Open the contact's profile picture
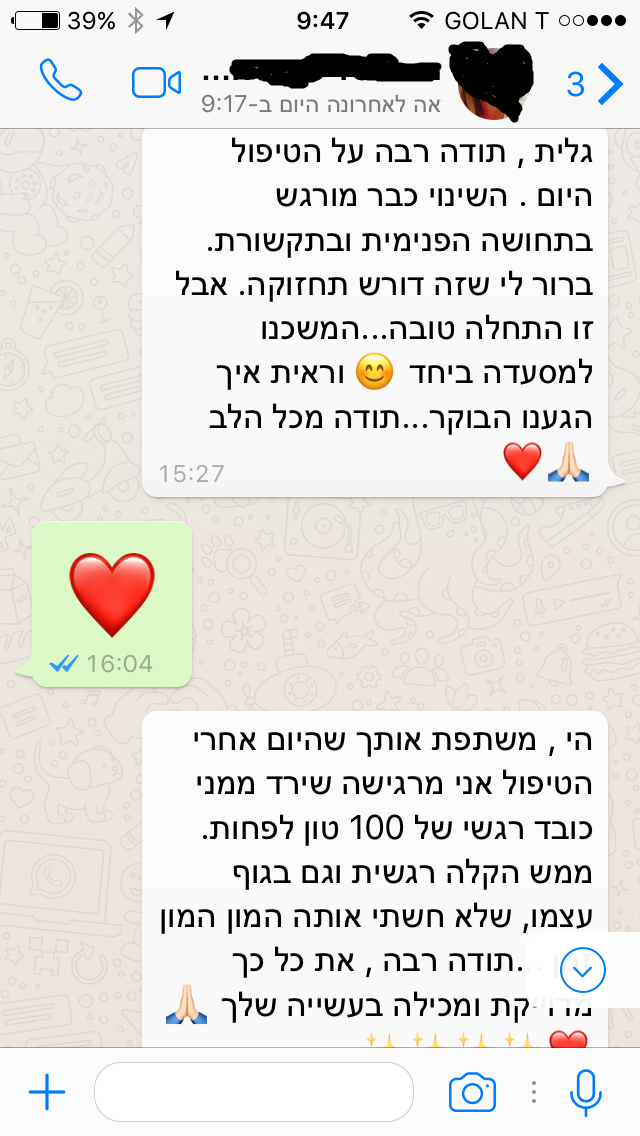This screenshot has height=1136, width=640. [496, 82]
